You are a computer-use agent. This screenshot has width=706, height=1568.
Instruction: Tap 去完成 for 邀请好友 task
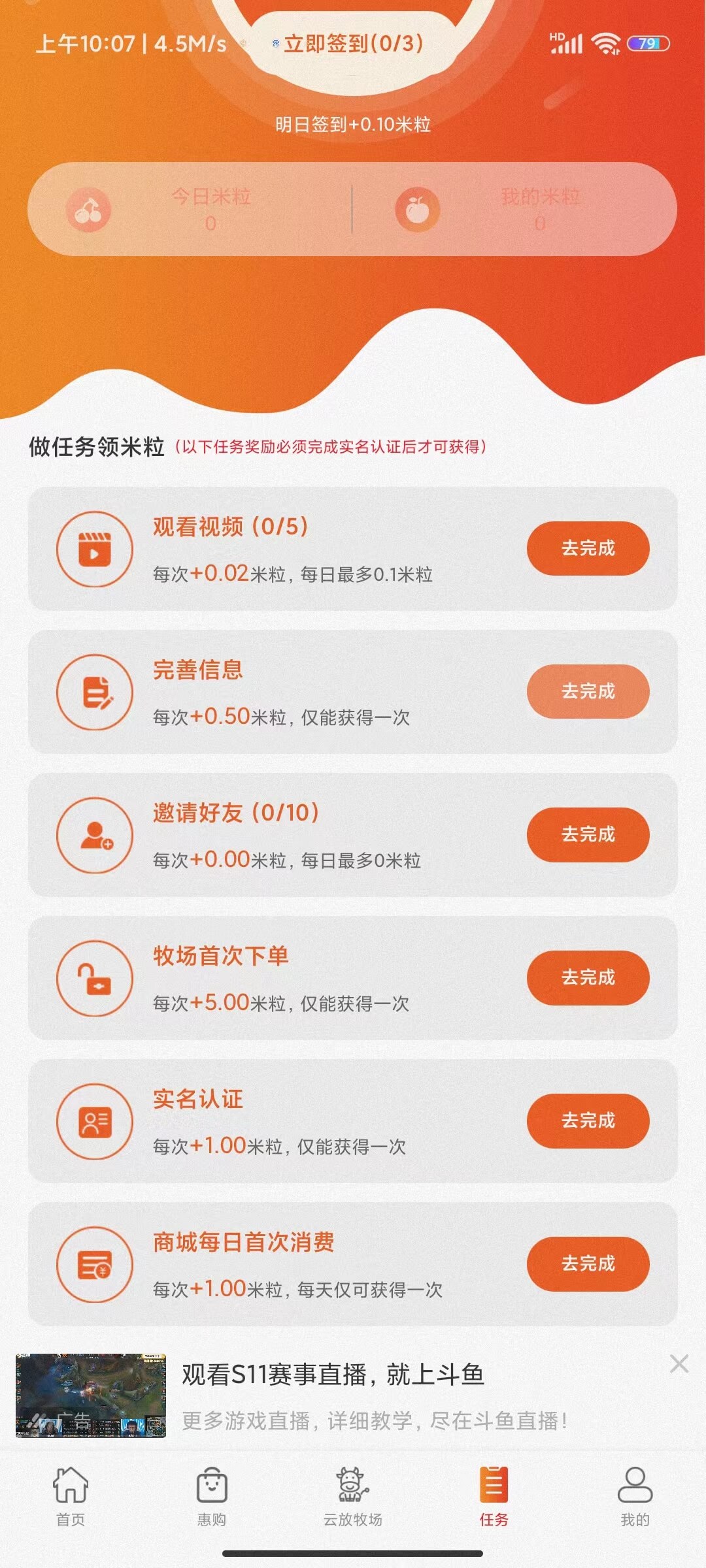tap(588, 835)
